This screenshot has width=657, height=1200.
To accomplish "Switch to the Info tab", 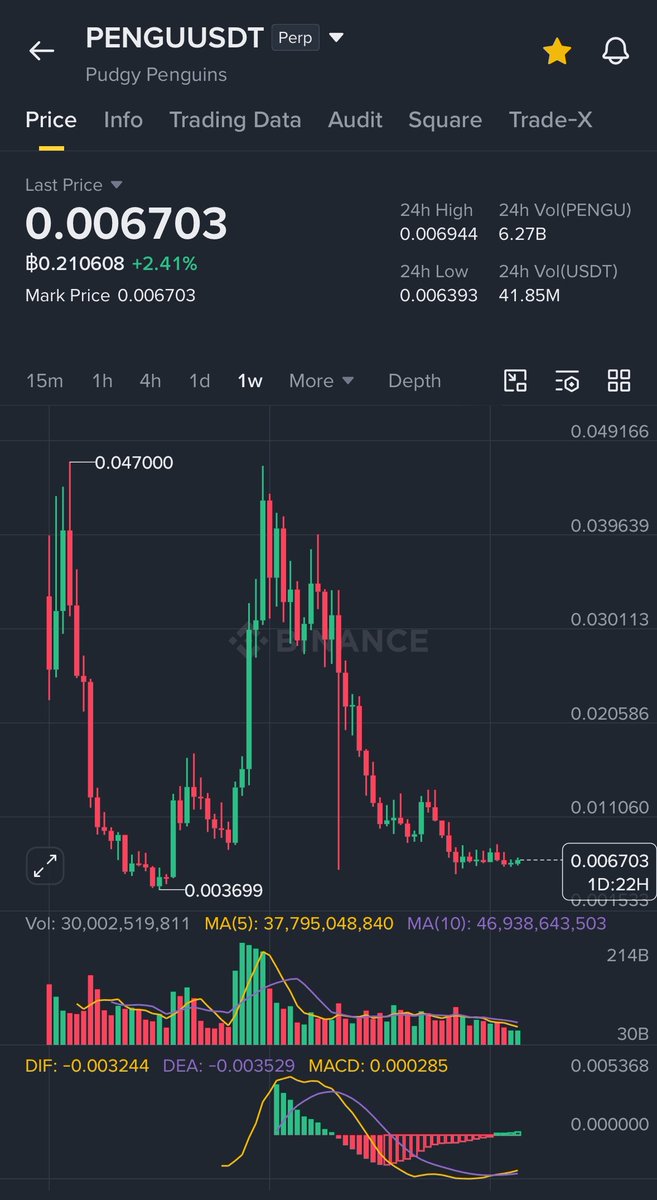I will coord(123,120).
